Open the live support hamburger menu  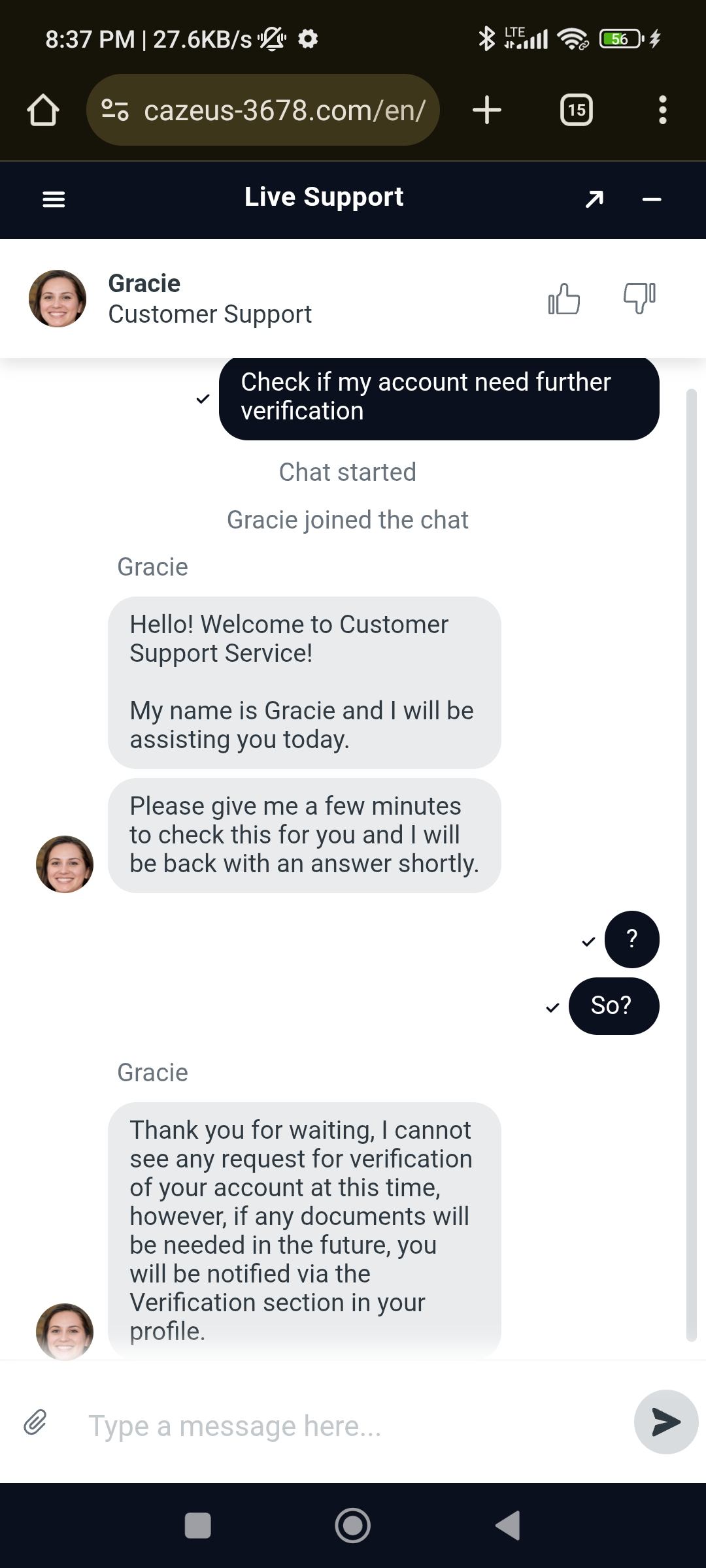54,199
